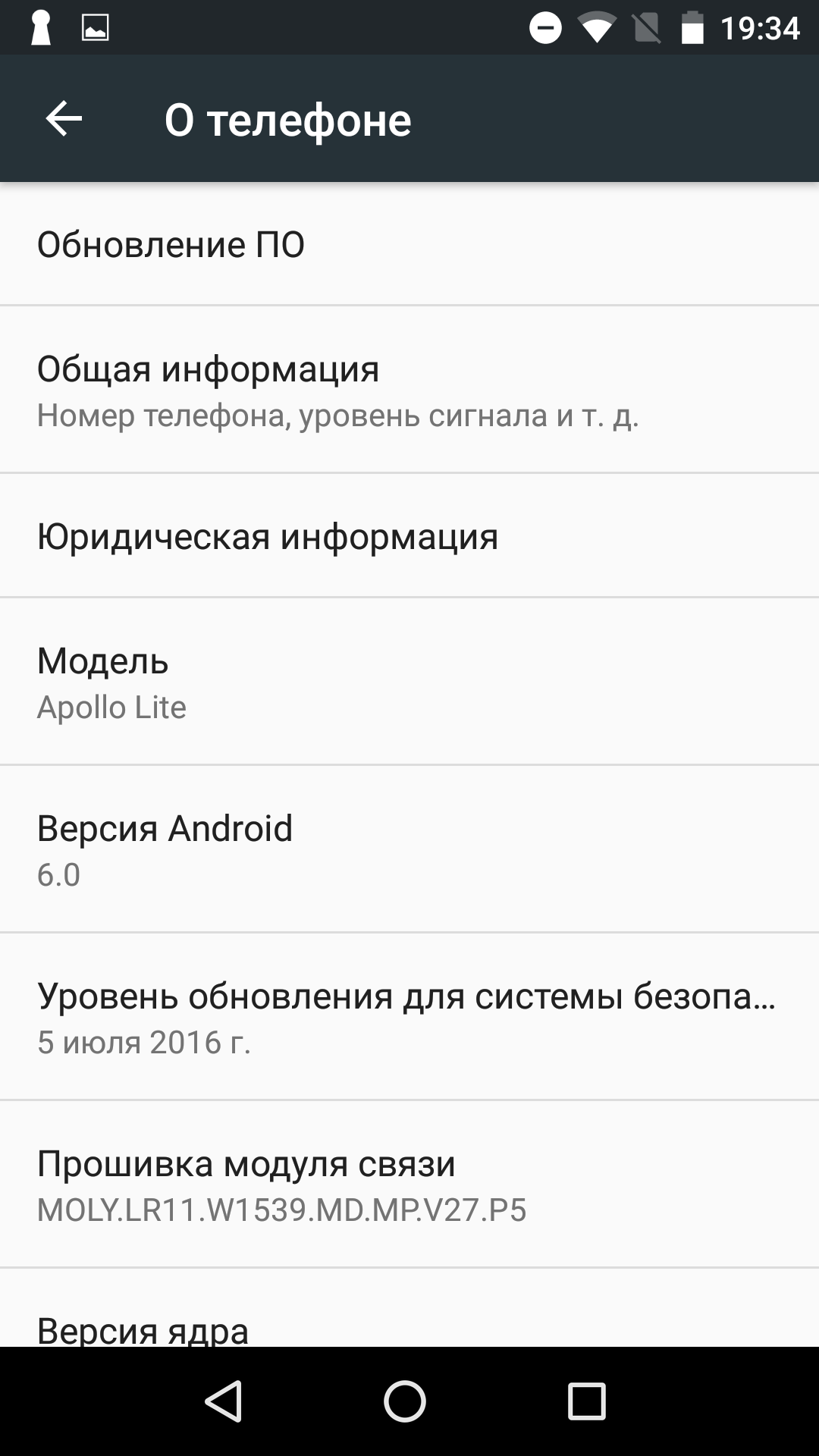819x1456 pixels.
Task: Open Обновление ПО
Action: (x=409, y=244)
